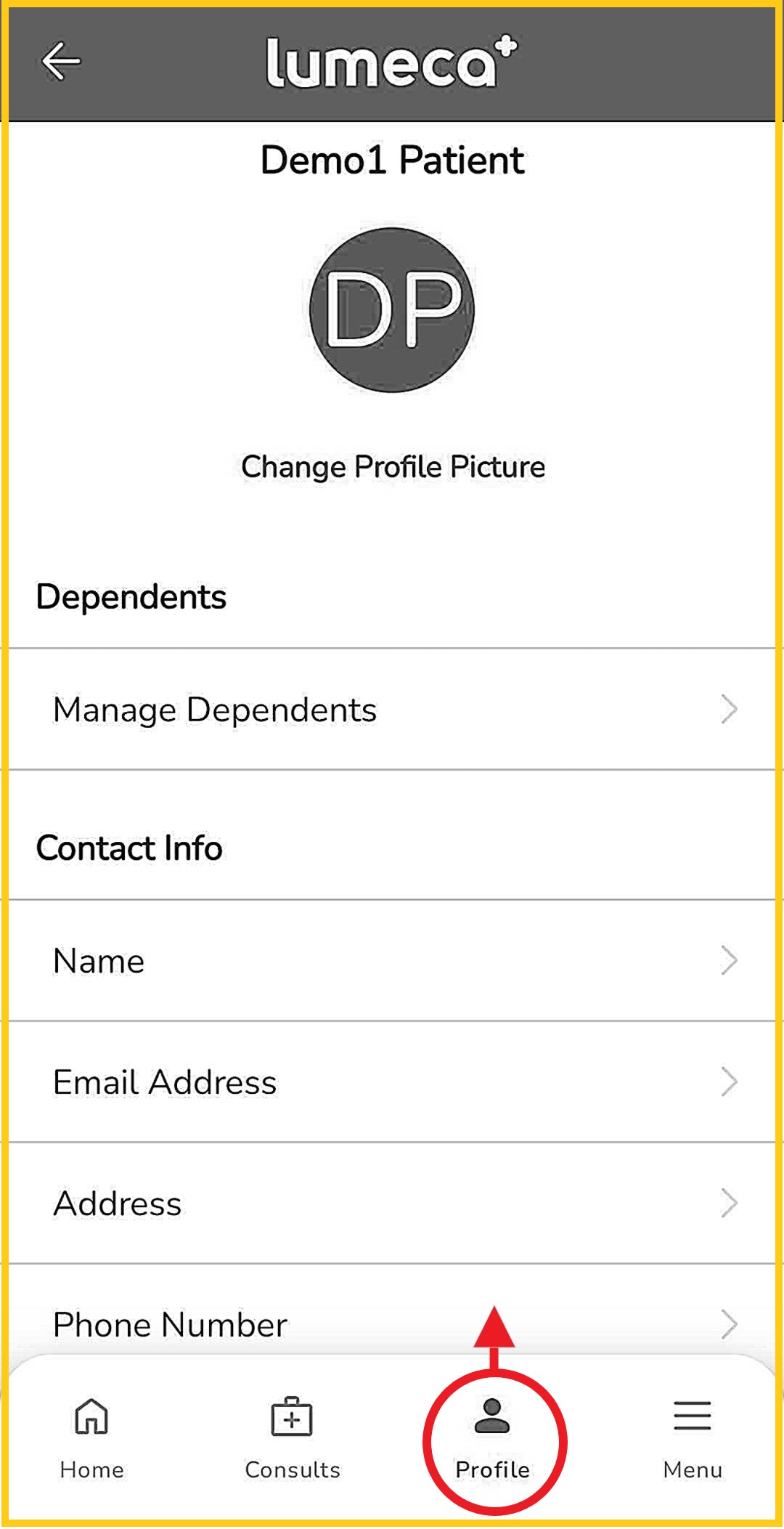Tap Change Profile Picture
This screenshot has width=784, height=1529.
[393, 467]
